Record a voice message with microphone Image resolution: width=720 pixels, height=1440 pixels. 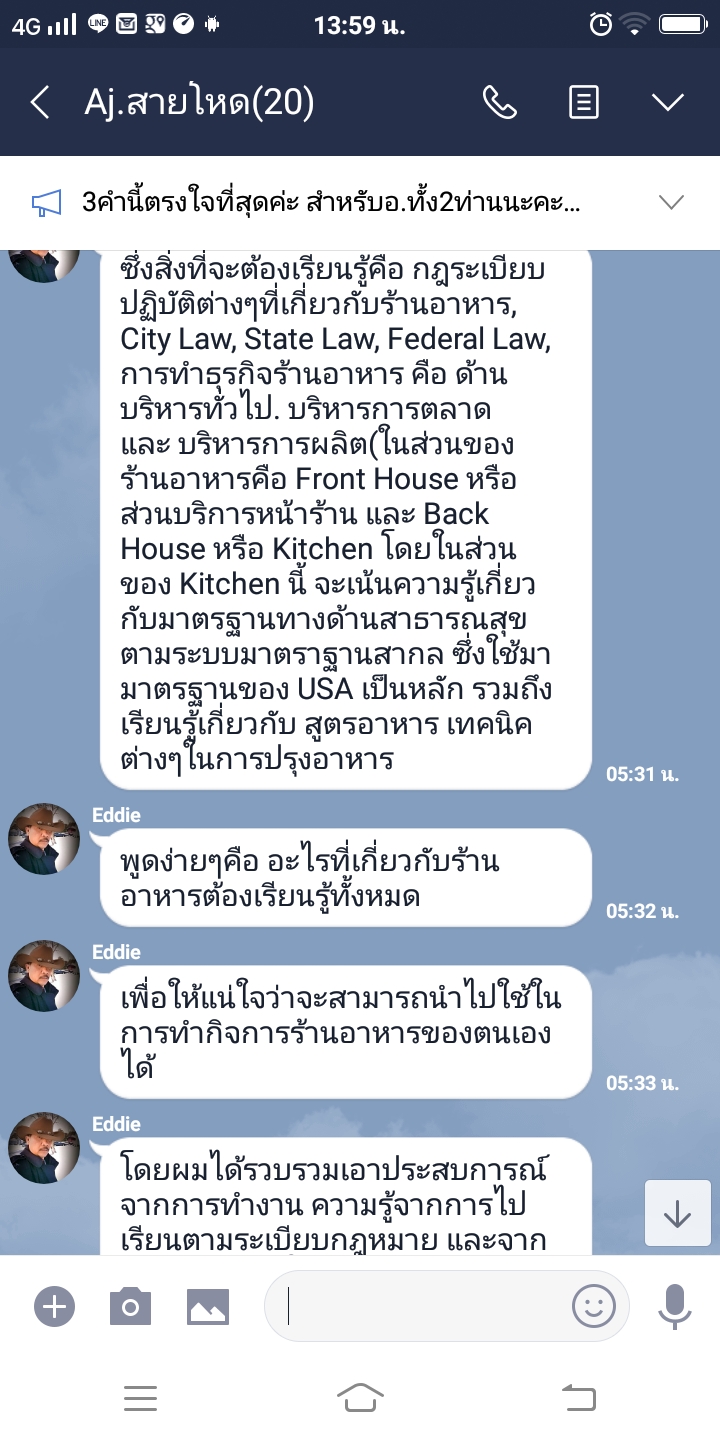tap(675, 1306)
